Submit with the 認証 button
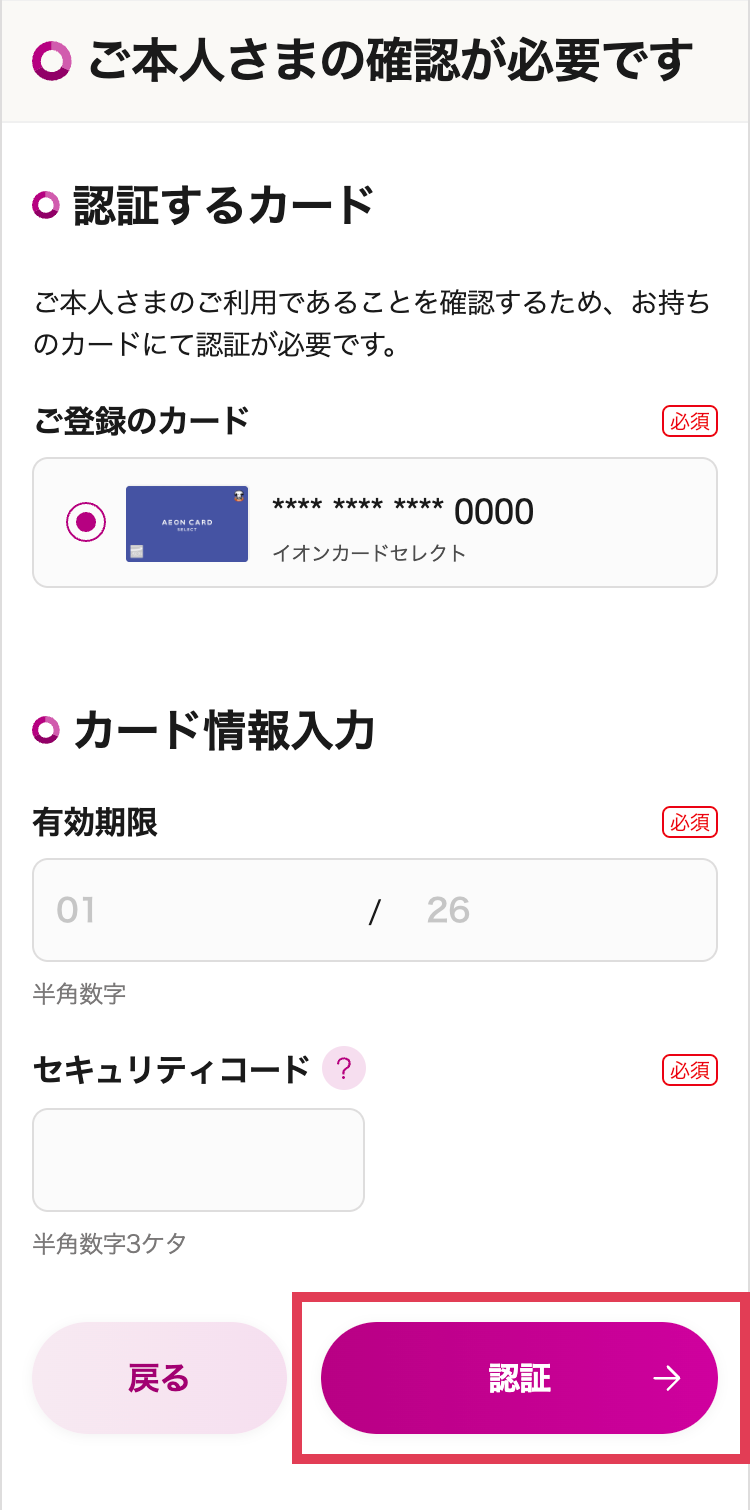 519,1378
